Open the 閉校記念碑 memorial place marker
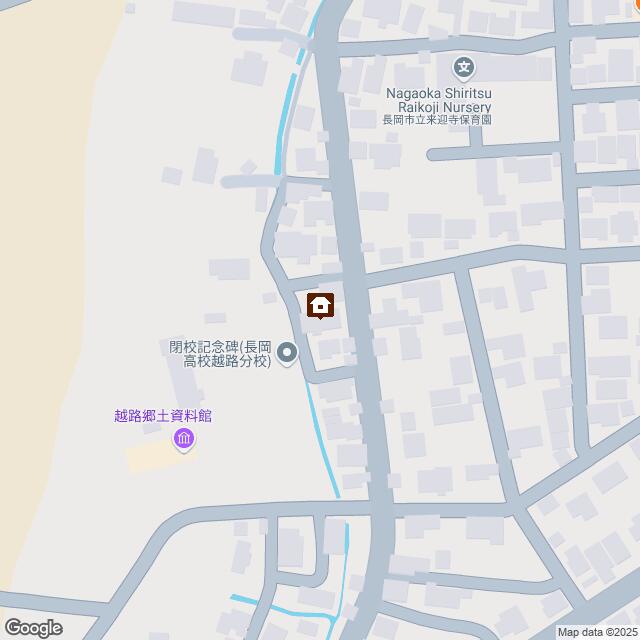The height and width of the screenshot is (640, 640). click(288, 352)
